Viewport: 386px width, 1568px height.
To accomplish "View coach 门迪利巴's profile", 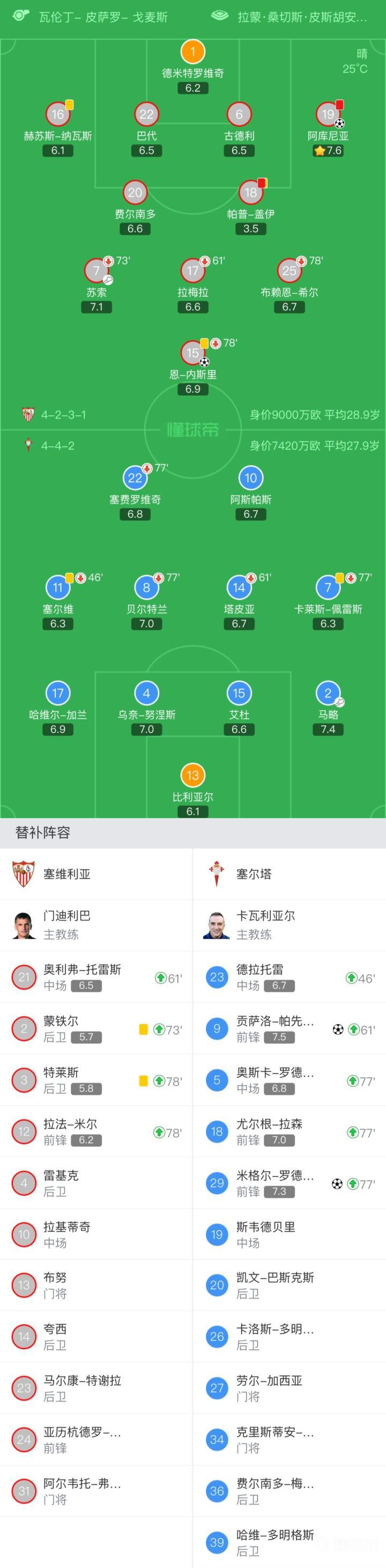I will 96,925.
